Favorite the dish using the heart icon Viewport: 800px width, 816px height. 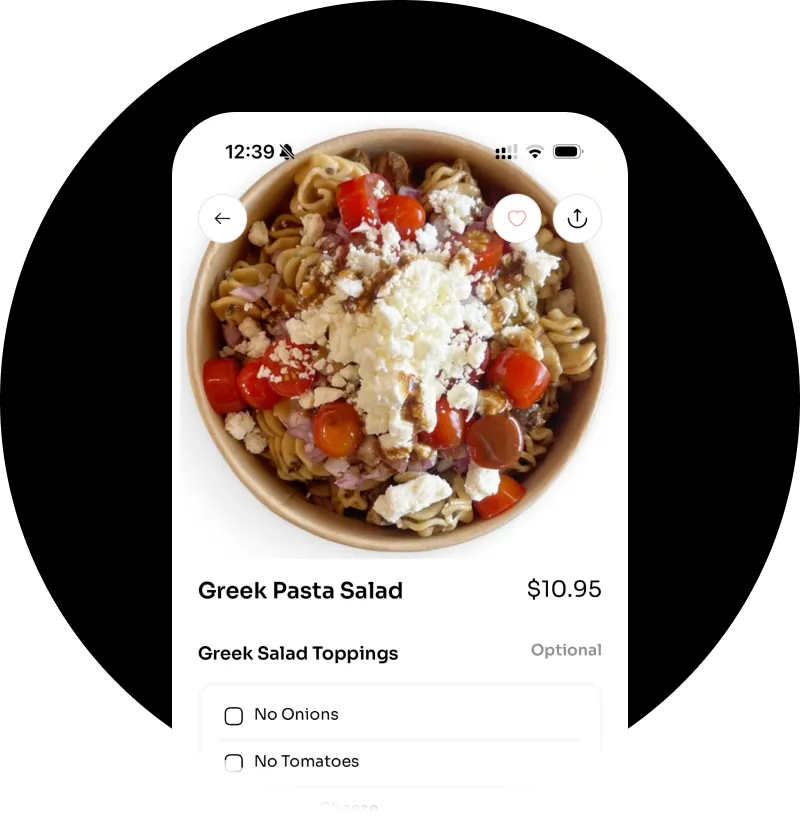tap(517, 218)
